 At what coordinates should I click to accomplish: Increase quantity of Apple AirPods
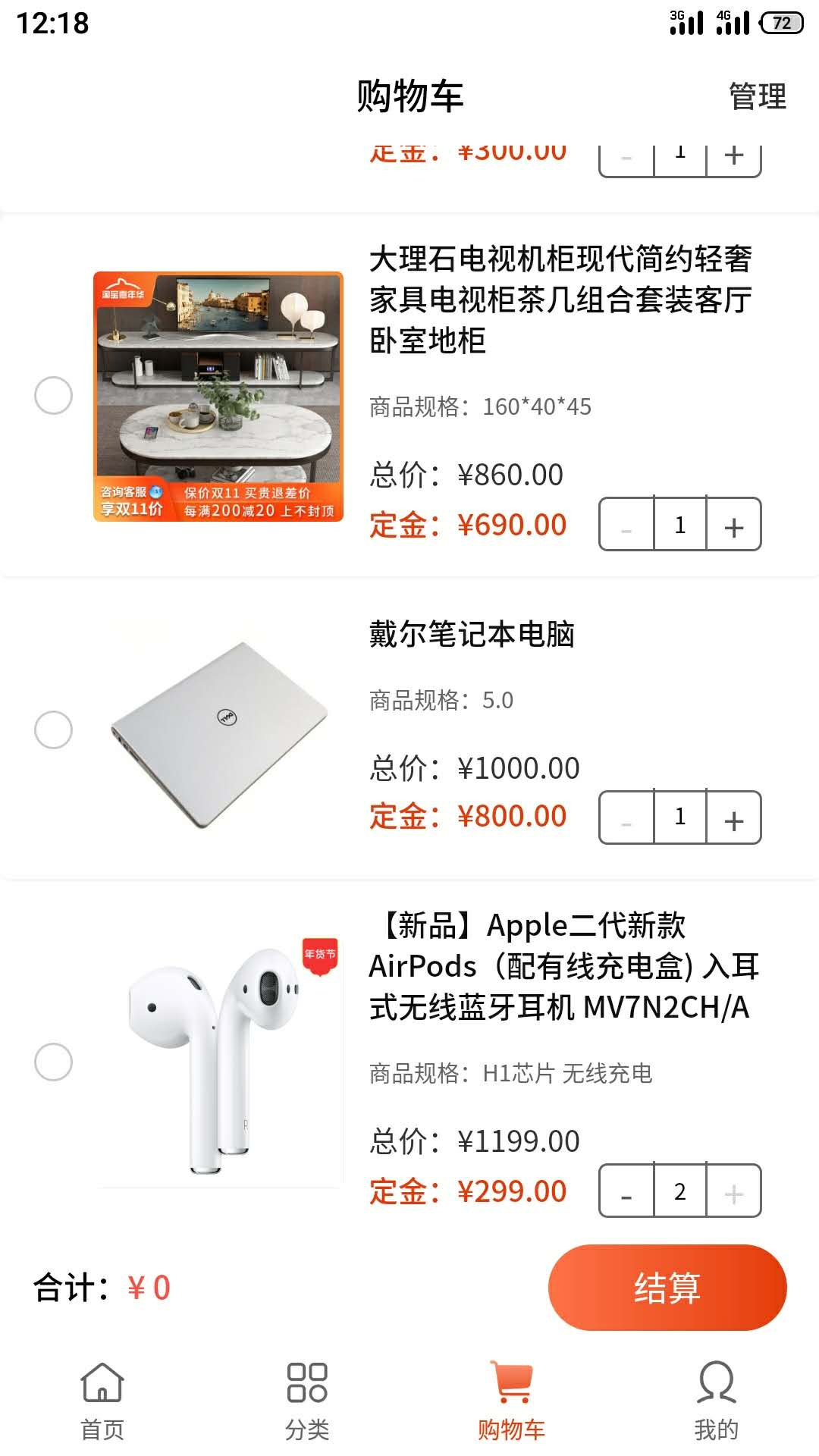733,1191
